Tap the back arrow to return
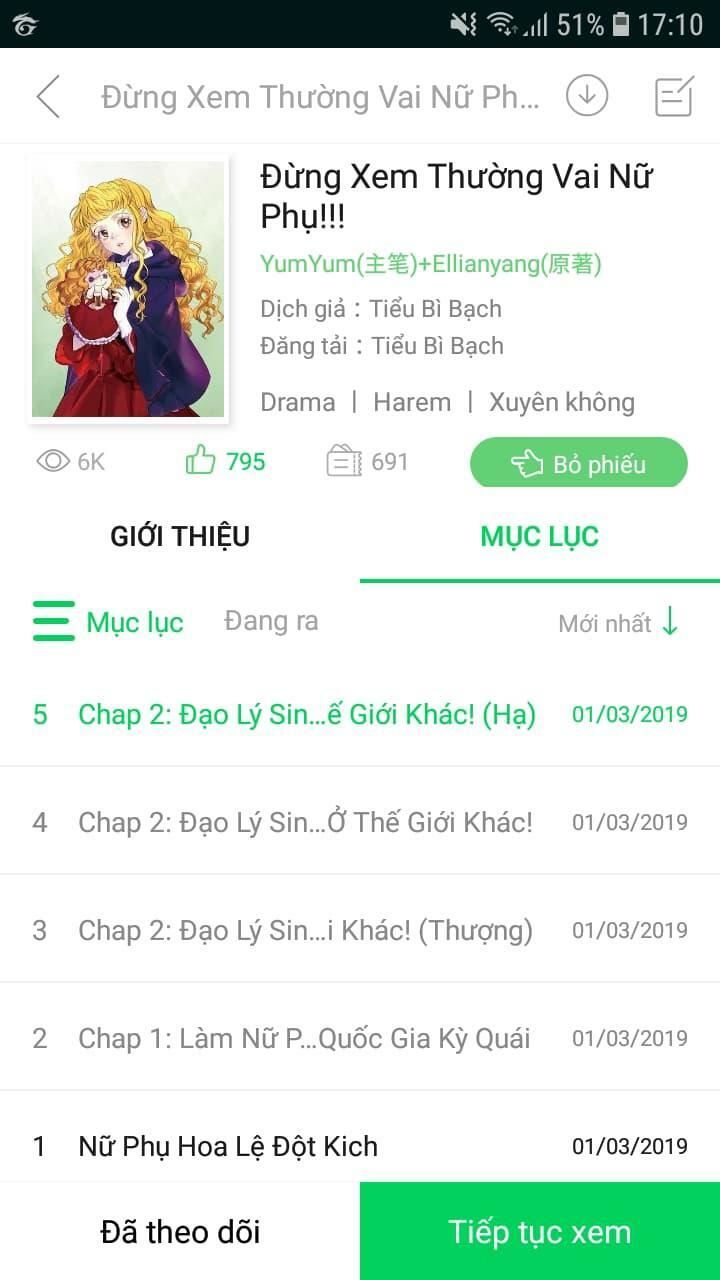 [48, 96]
